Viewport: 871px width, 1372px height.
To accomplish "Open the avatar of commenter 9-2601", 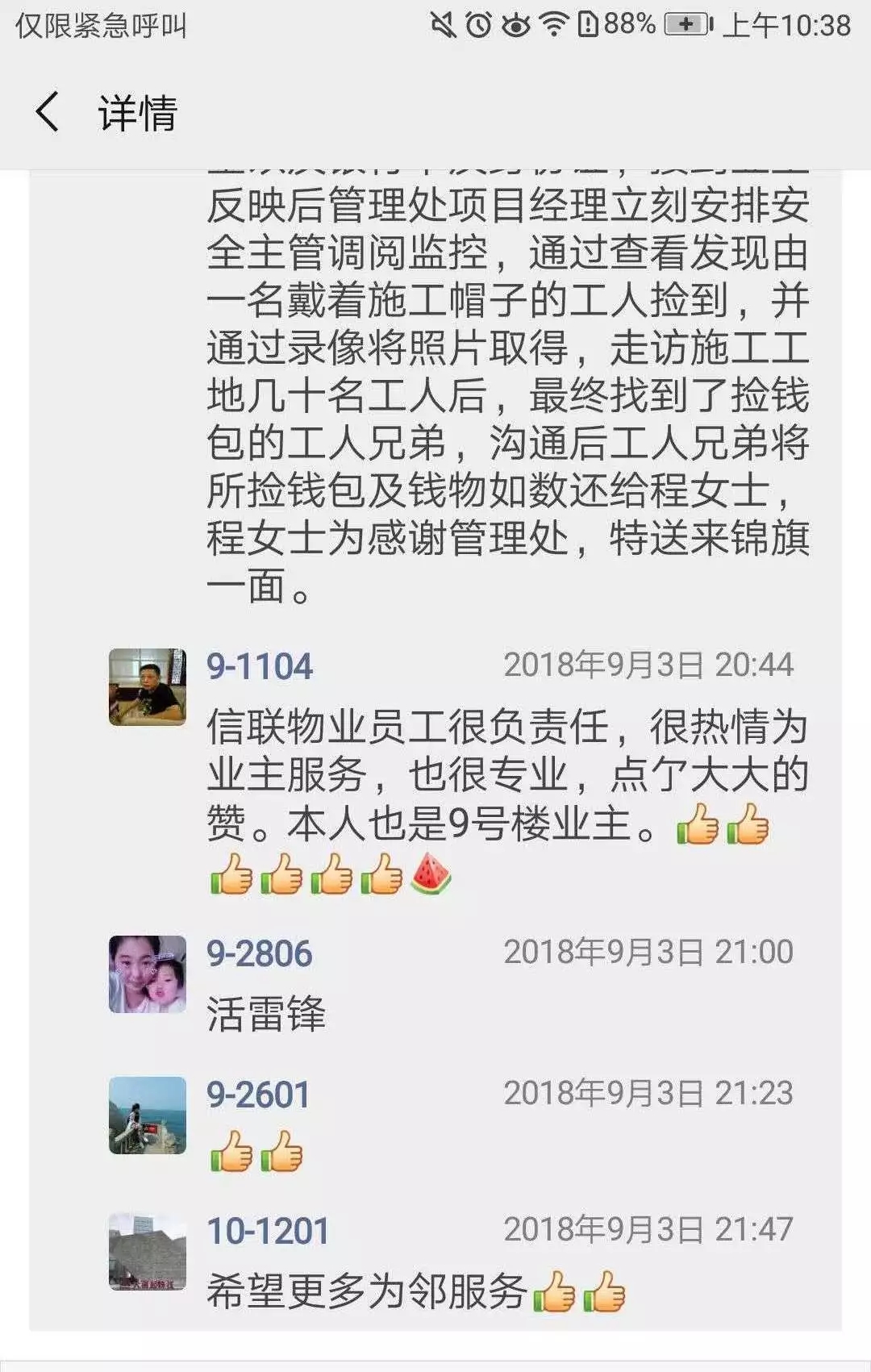I will 148,1115.
